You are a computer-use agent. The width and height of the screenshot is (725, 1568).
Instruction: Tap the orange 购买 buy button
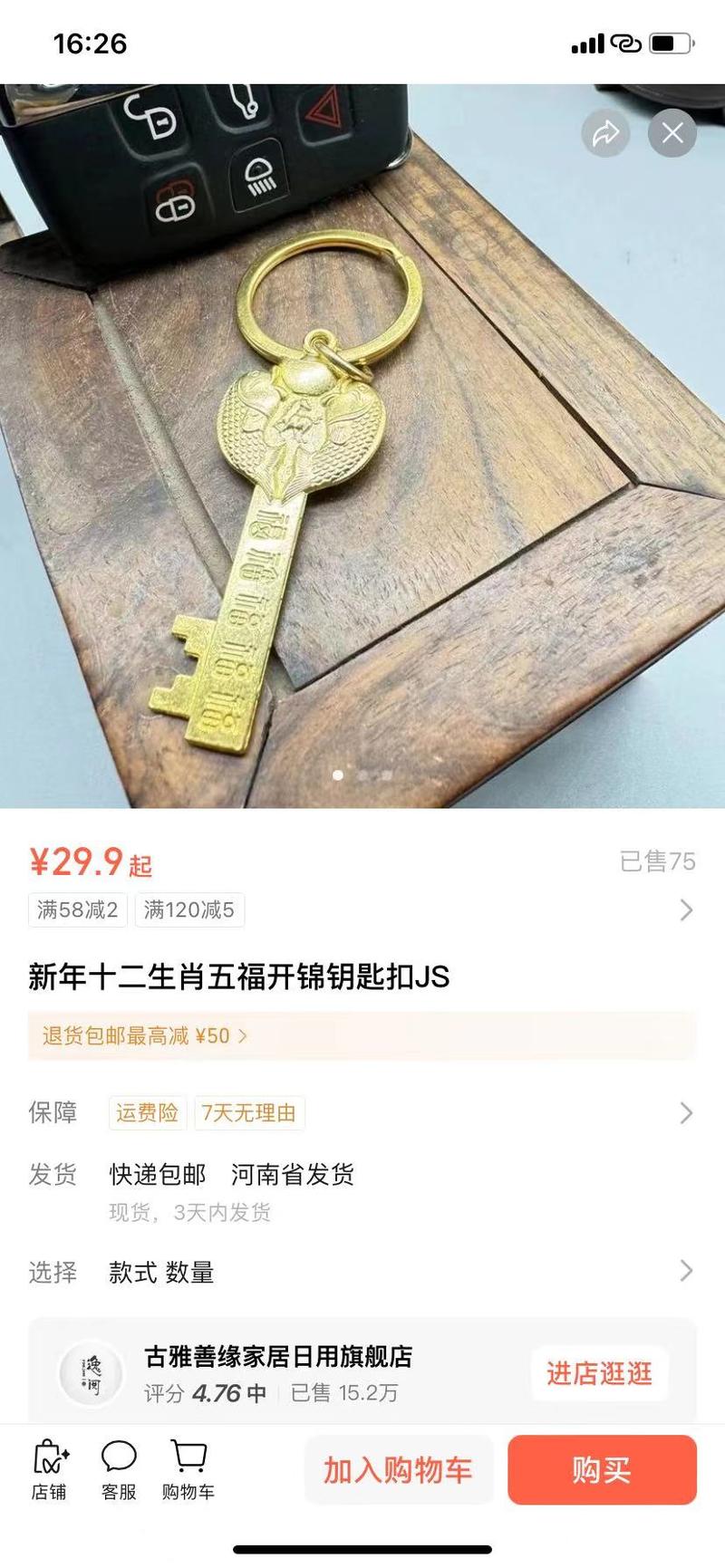tap(603, 1471)
